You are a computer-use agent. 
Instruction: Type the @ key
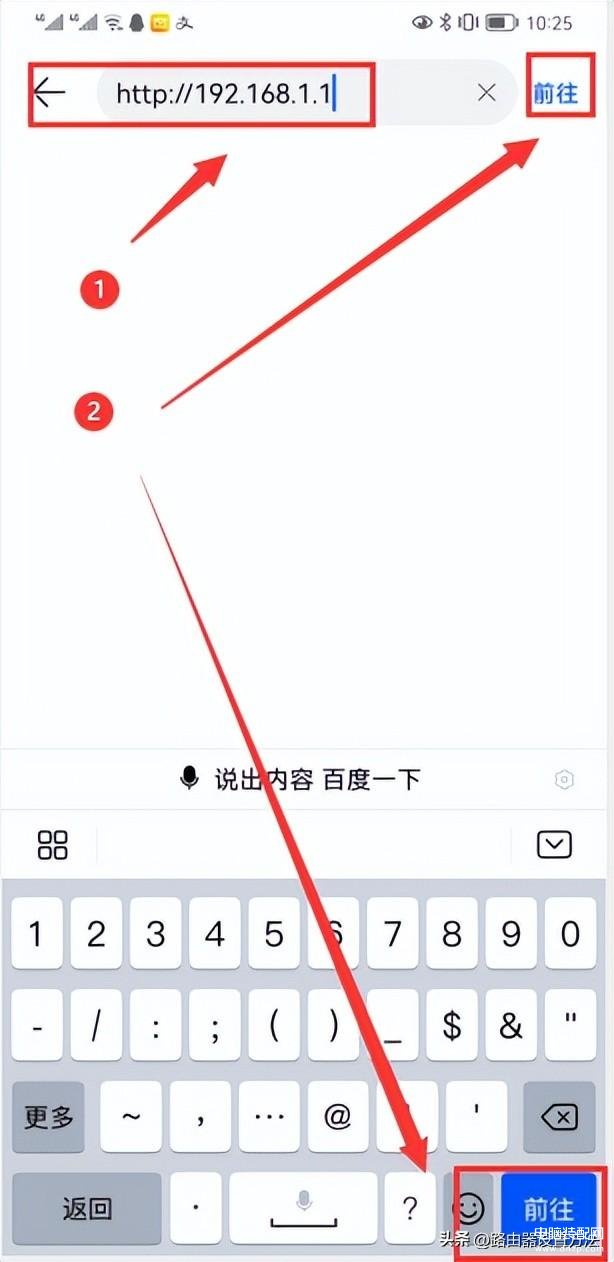[338, 1116]
